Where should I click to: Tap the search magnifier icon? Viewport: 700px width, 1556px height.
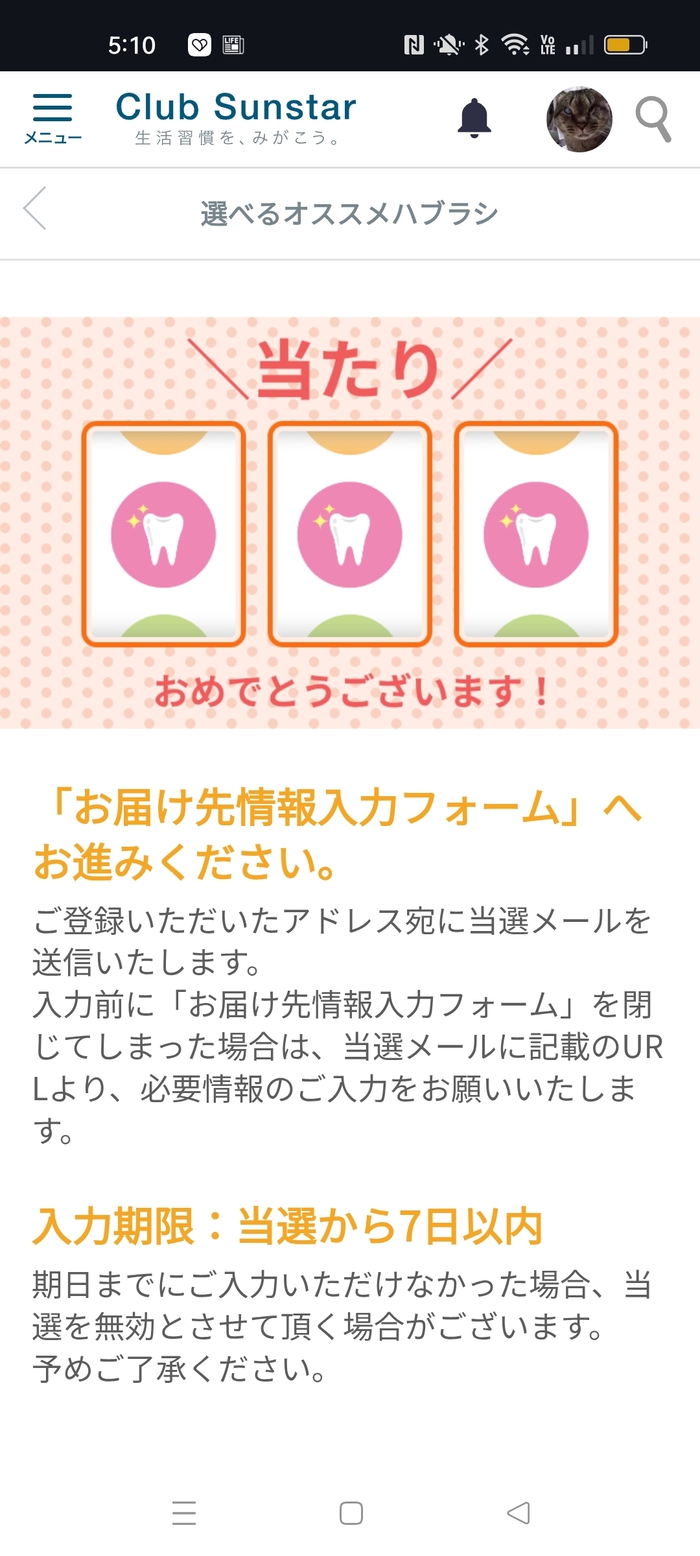[x=653, y=119]
